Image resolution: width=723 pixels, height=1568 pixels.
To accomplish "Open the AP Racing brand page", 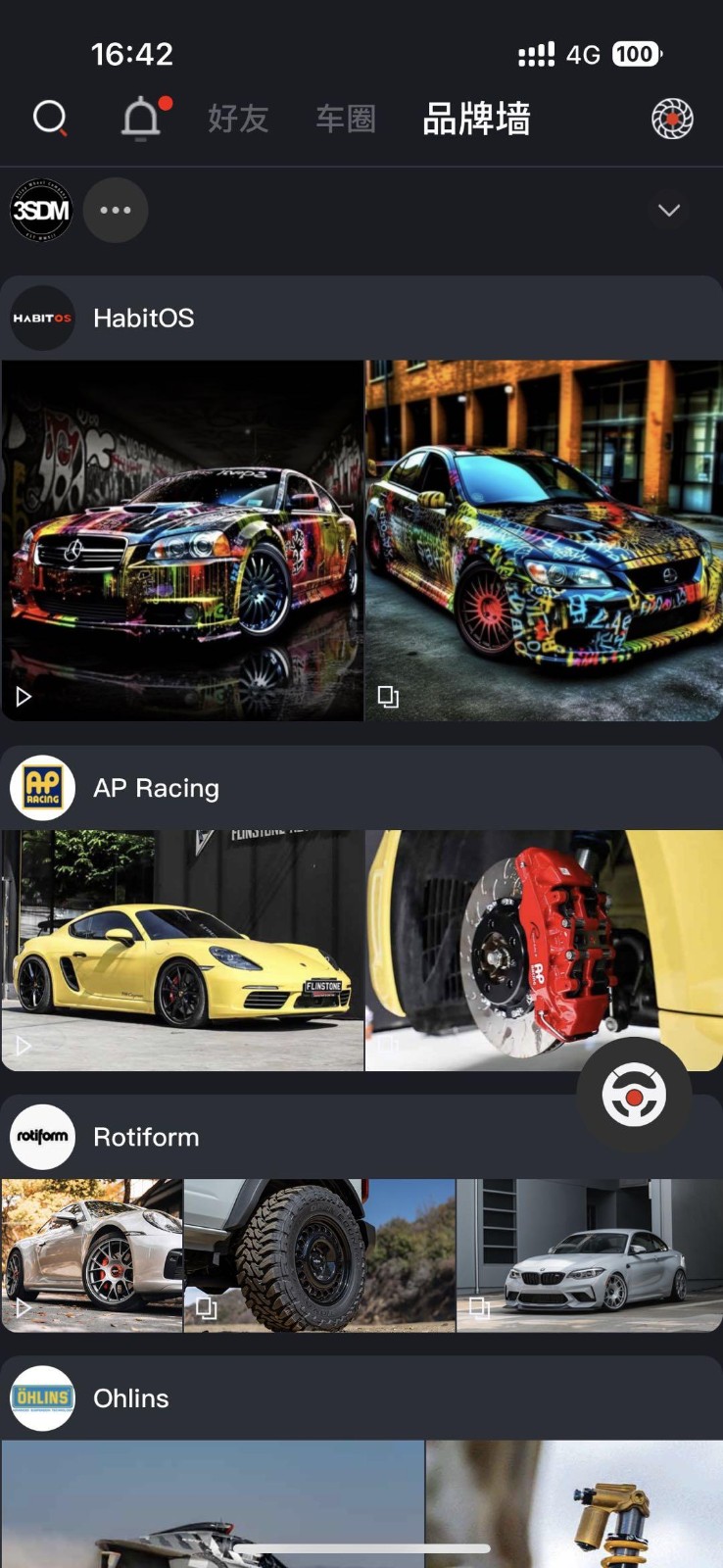I will click(155, 788).
